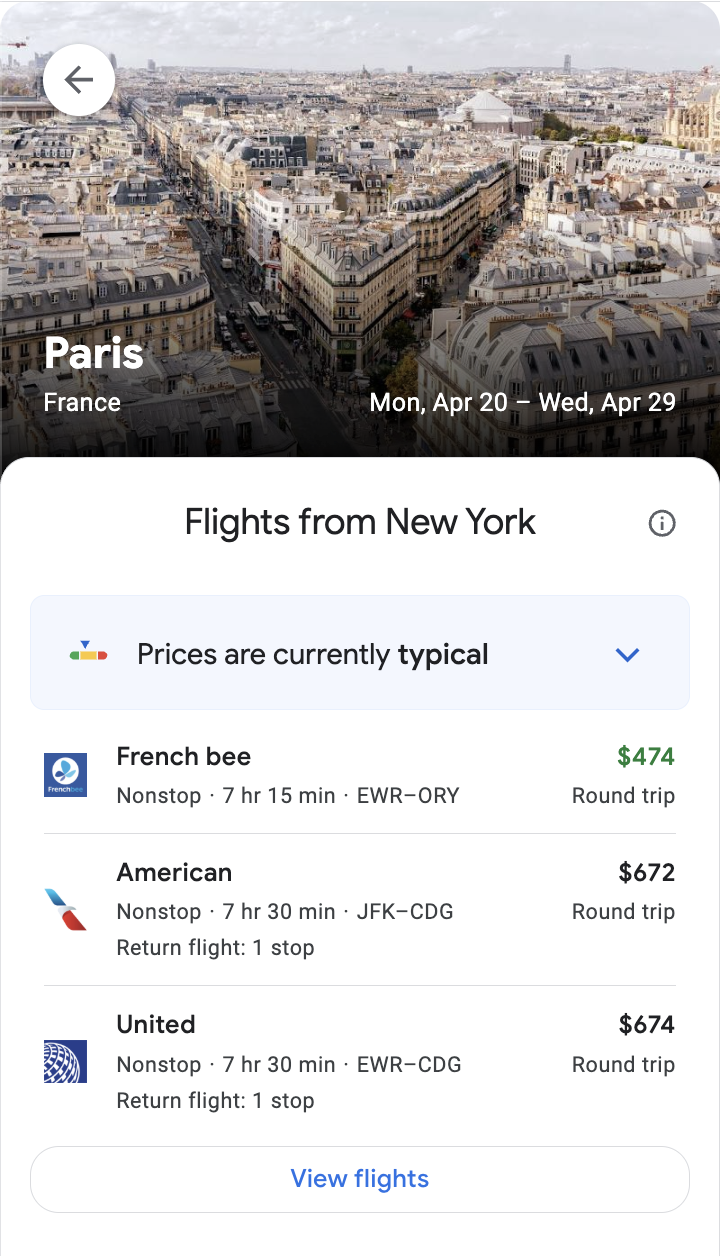Screen dimensions: 720x1256
Task: Collapse the price insights banner chevron
Action: [627, 654]
